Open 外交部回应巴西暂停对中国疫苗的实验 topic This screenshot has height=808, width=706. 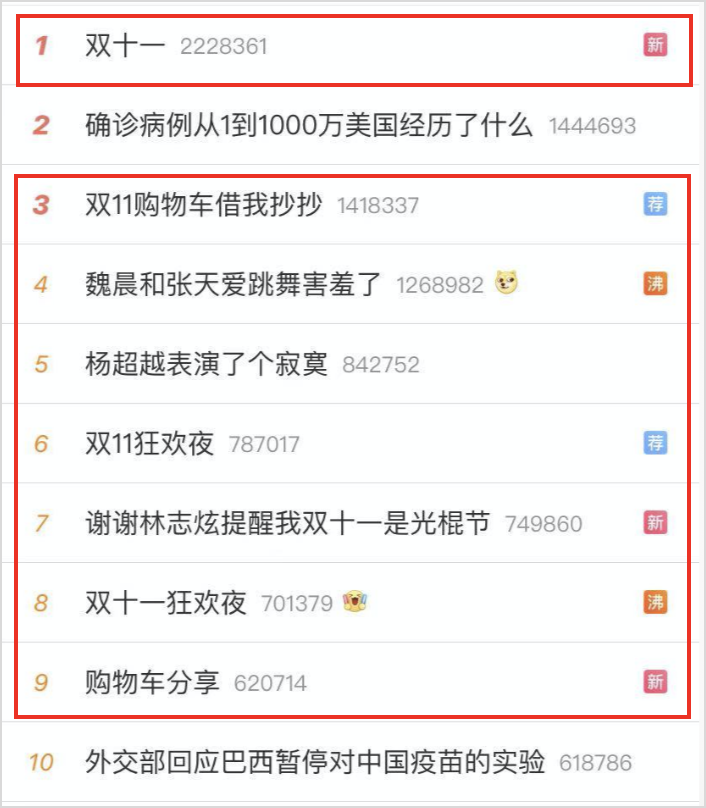pyautogui.click(x=316, y=762)
